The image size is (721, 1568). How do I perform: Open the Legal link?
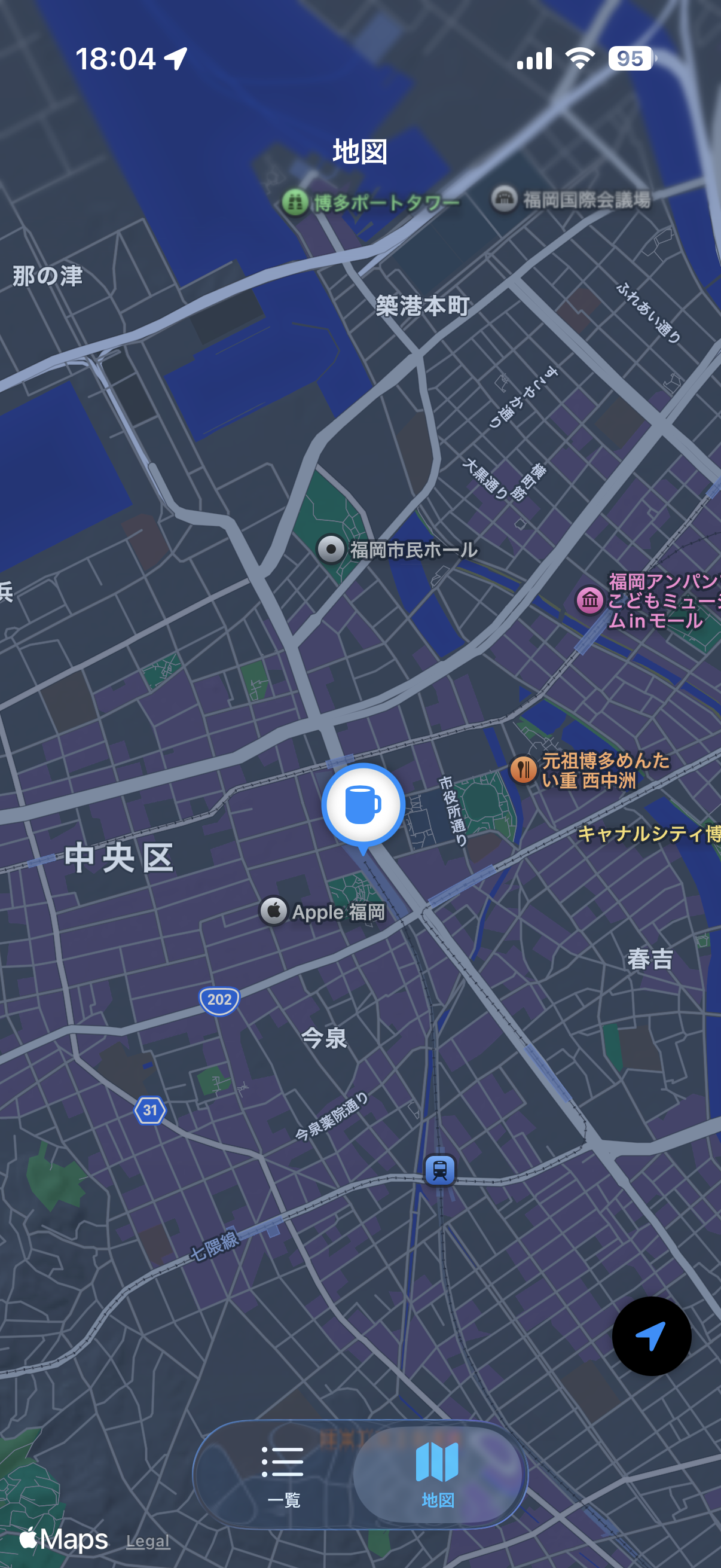(x=148, y=1541)
